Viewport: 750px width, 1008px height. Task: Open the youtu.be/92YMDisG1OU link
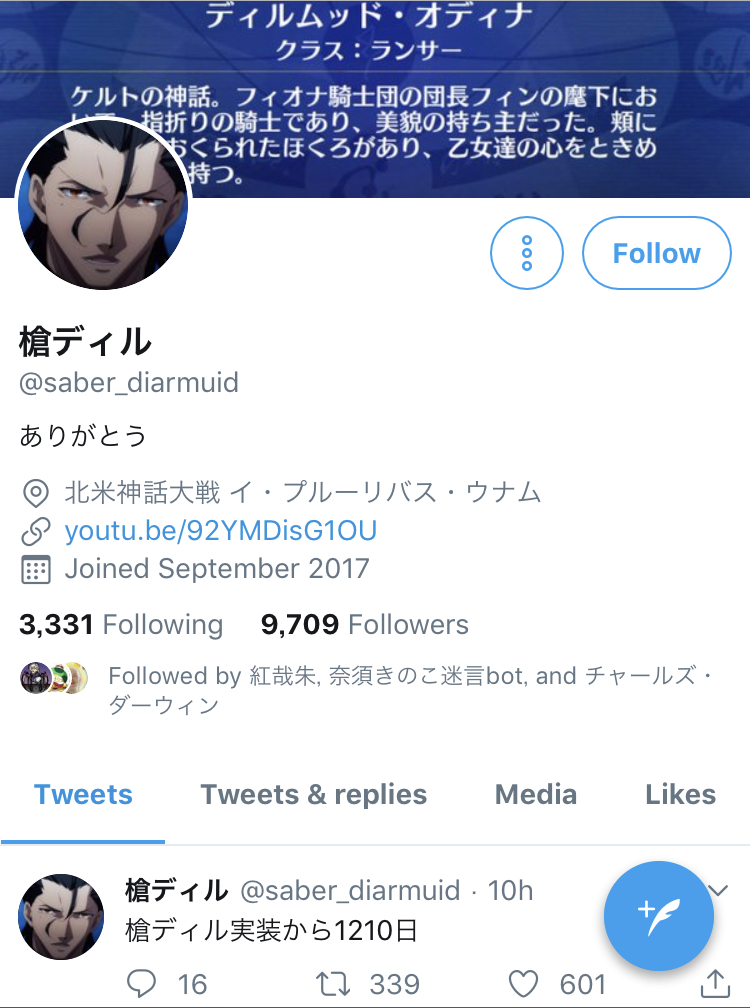click(220, 530)
